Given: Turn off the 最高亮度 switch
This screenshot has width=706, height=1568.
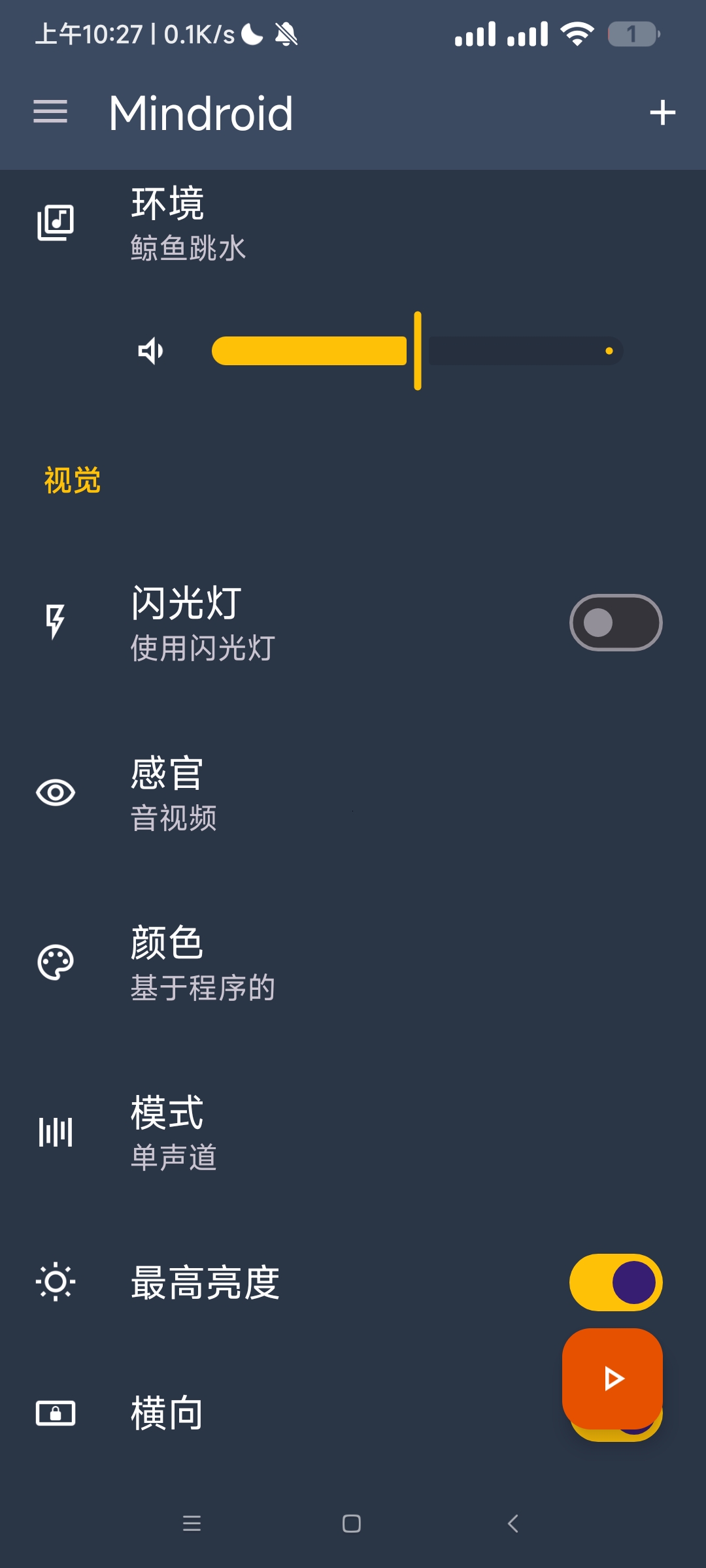Looking at the screenshot, I should tap(615, 1282).
